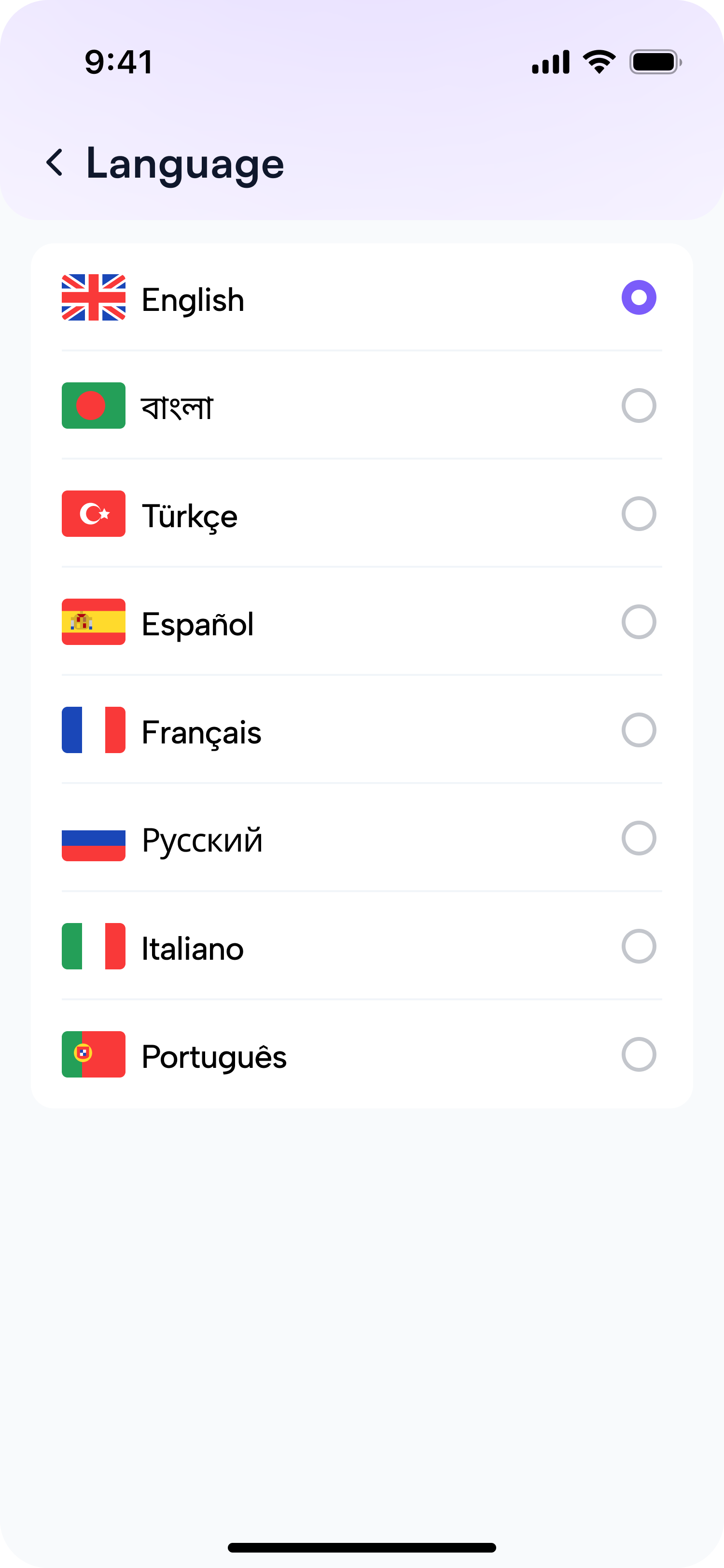Choose Português as the language
The width and height of the screenshot is (724, 1568).
tap(638, 1054)
